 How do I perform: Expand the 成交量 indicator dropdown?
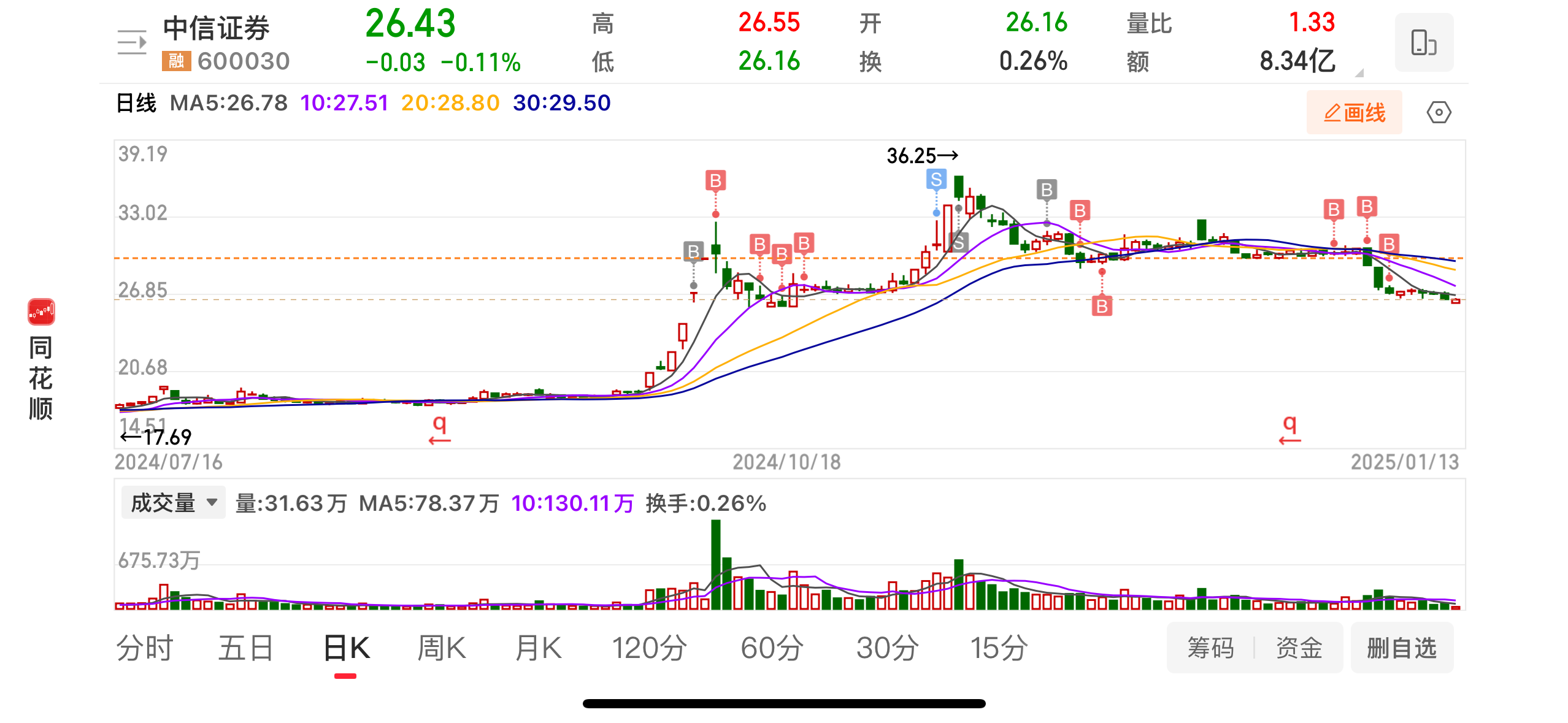pos(174,503)
